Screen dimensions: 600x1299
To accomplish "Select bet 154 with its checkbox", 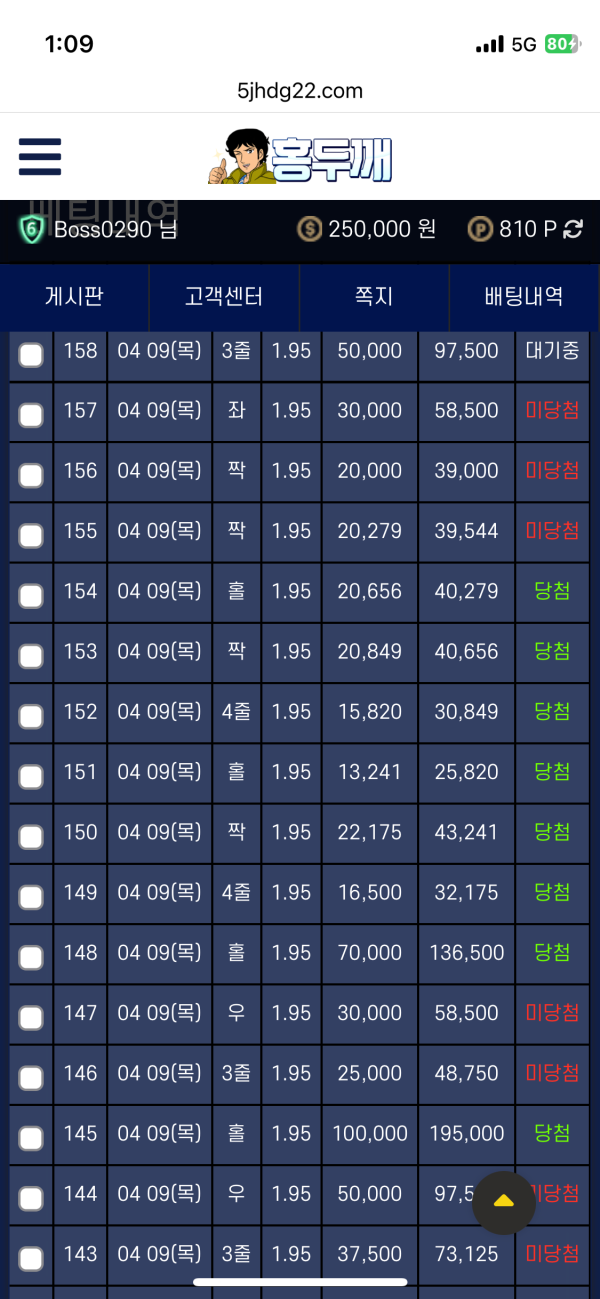I will coord(31,596).
